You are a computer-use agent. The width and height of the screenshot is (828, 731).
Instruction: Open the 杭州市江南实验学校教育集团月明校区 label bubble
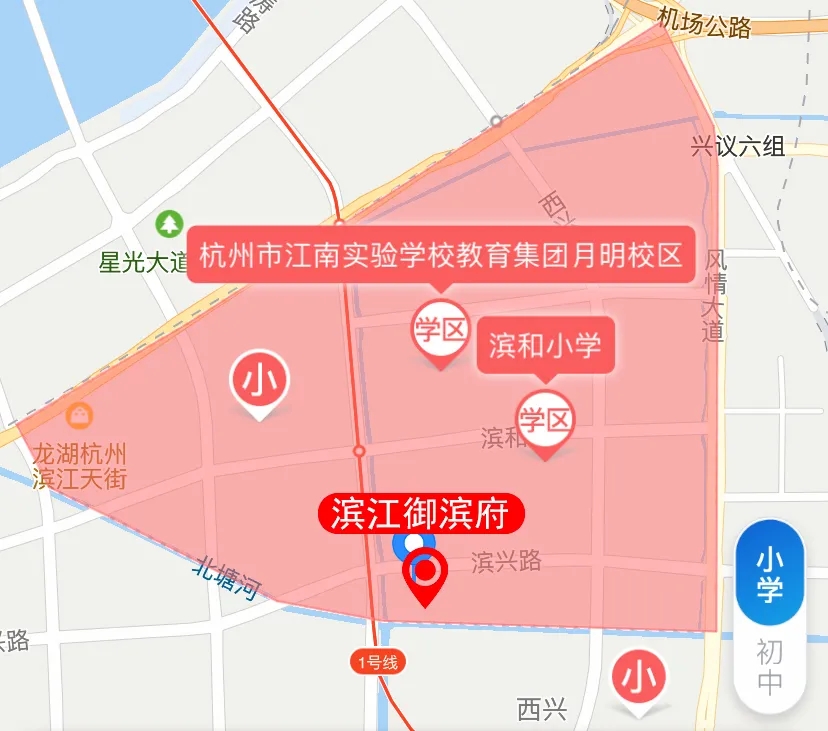pyautogui.click(x=441, y=256)
